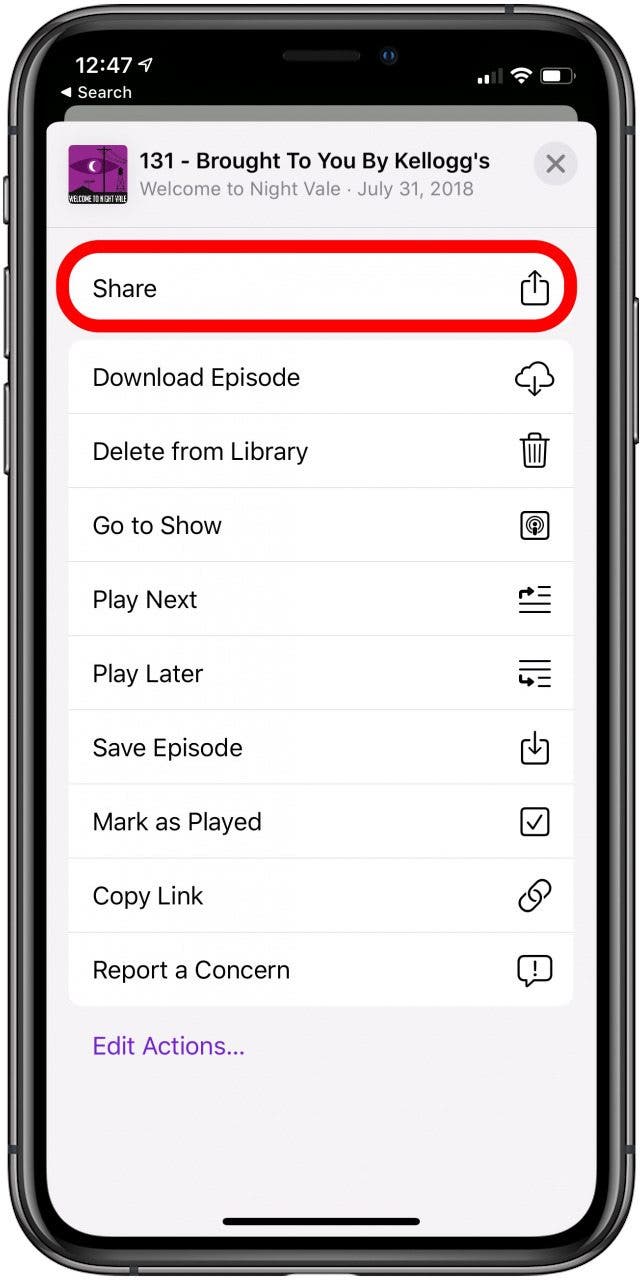
Task: Select Delete from Library
Action: click(321, 451)
